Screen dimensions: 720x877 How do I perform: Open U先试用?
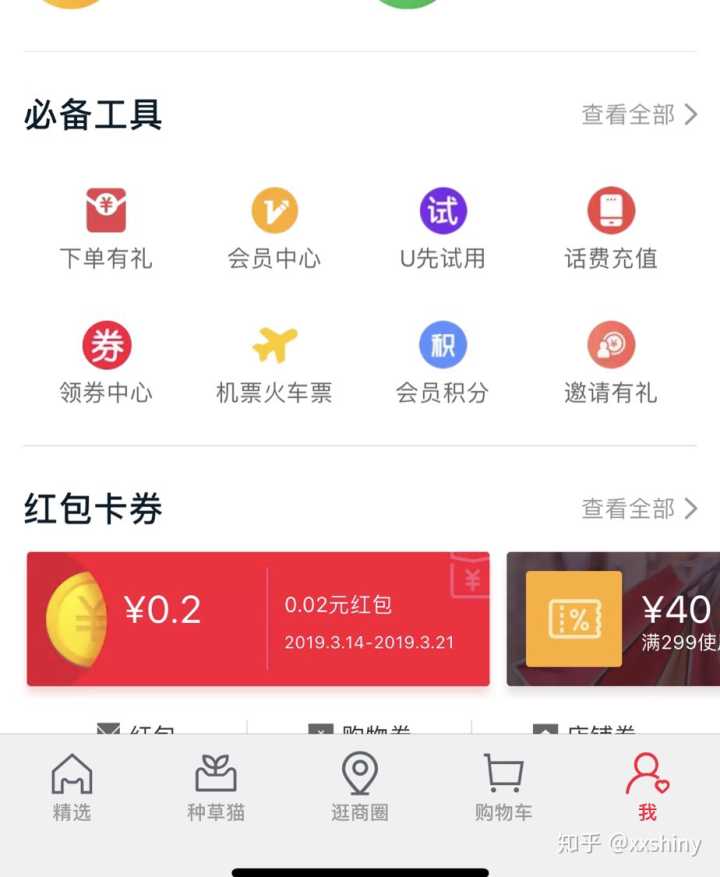pos(442,228)
